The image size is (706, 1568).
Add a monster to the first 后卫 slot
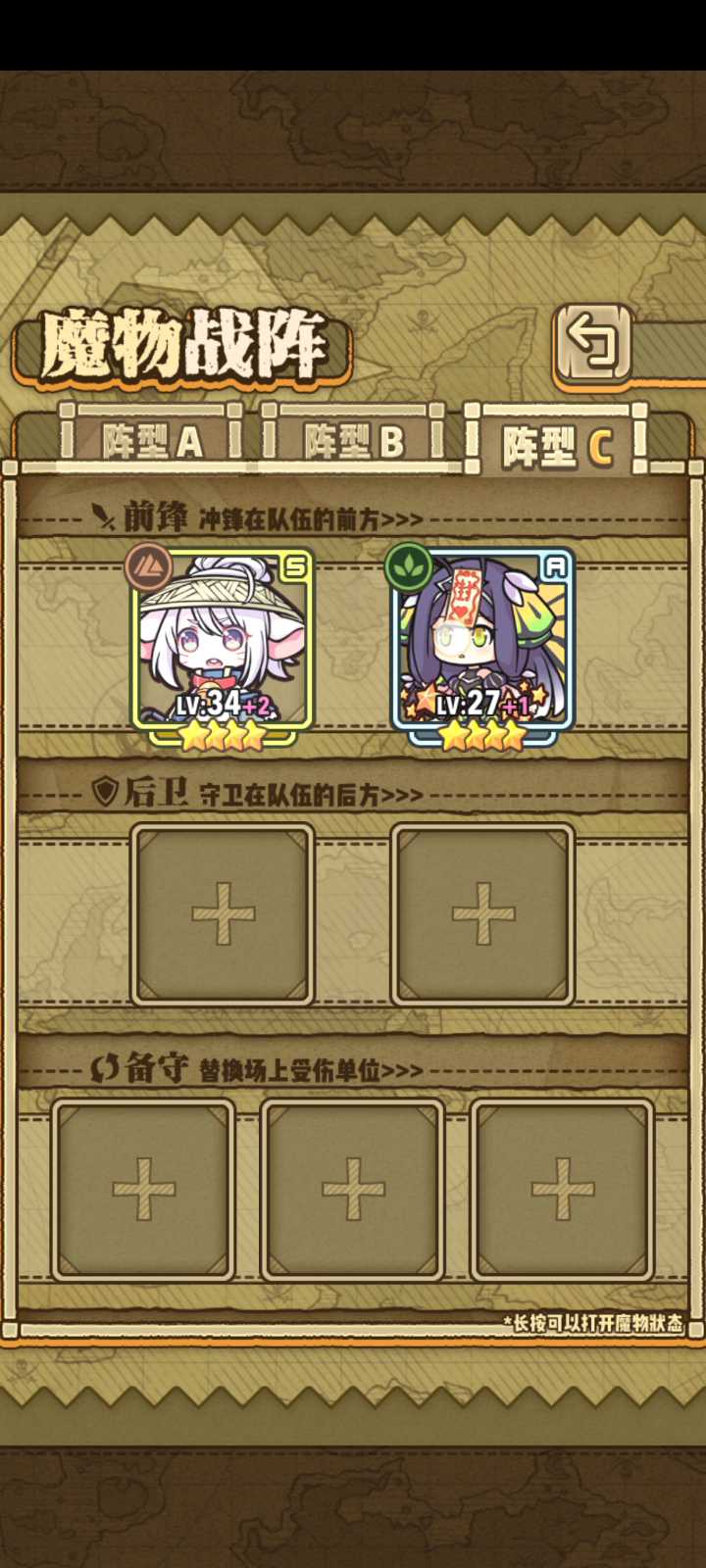coord(223,914)
